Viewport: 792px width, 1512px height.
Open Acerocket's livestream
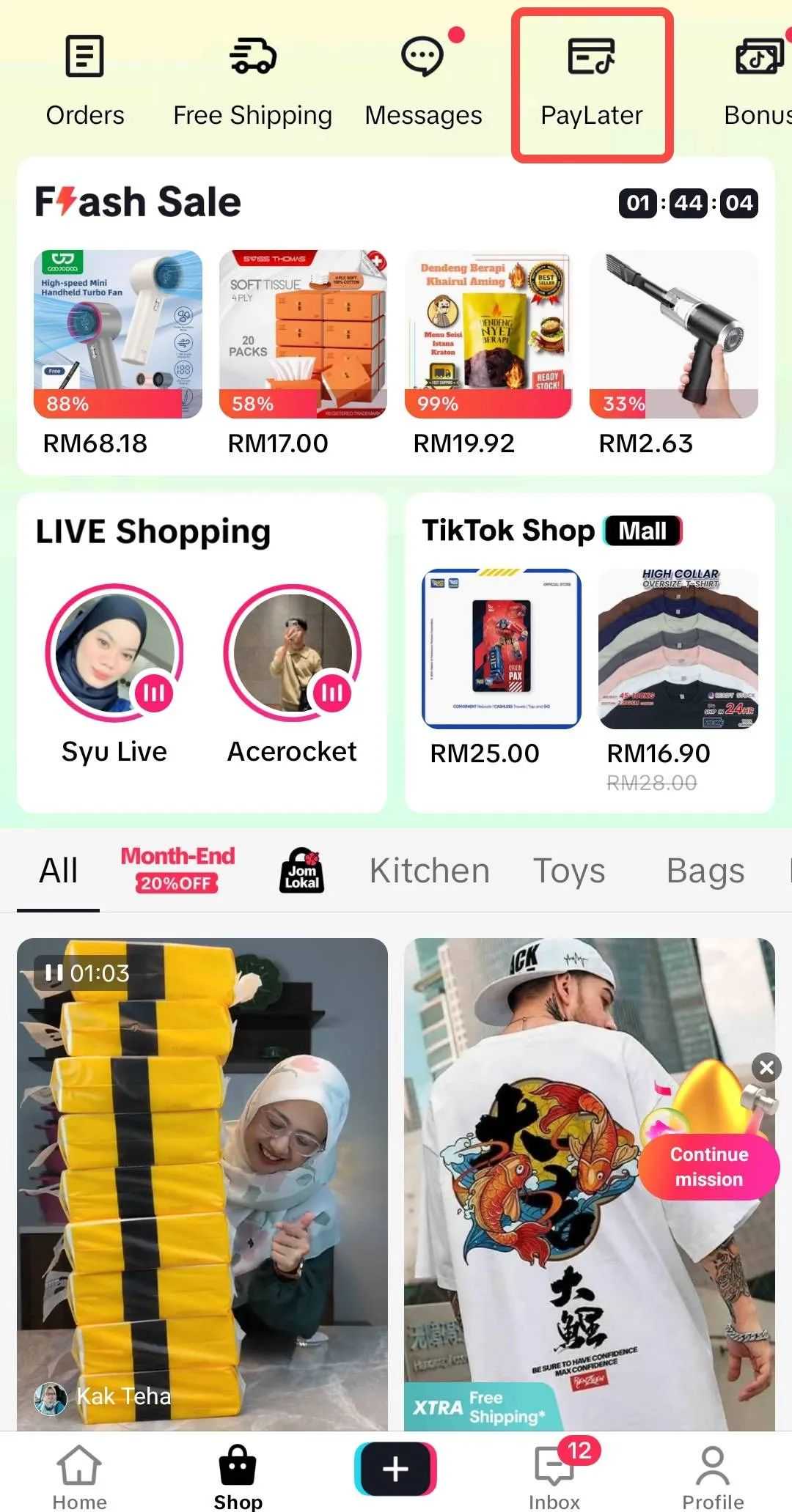click(290, 656)
